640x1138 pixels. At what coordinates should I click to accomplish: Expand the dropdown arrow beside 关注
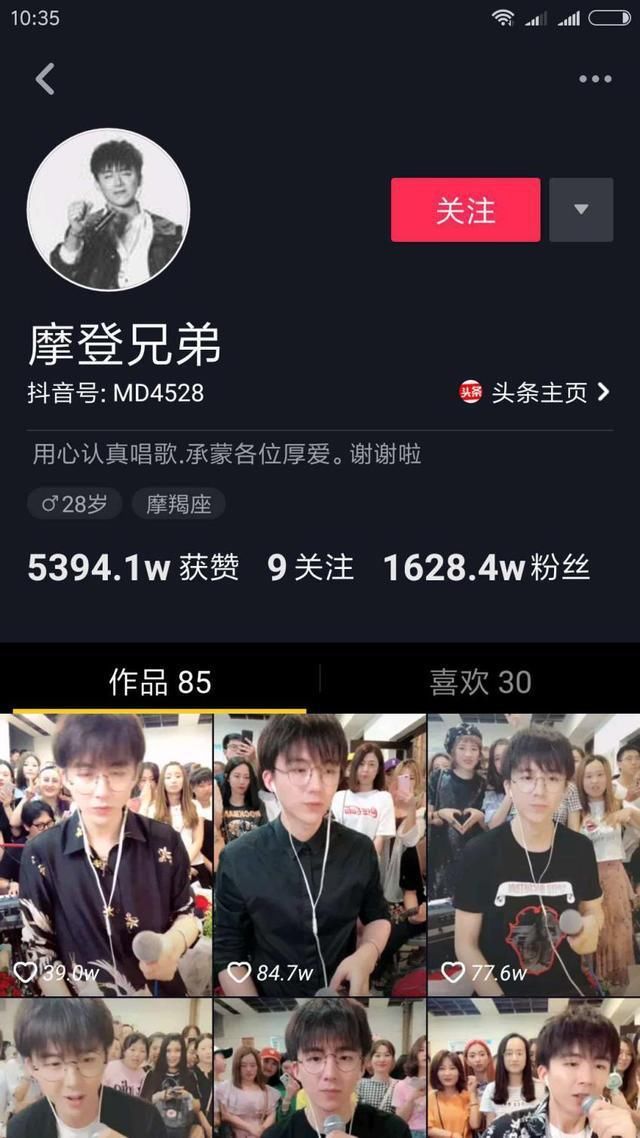tap(581, 210)
